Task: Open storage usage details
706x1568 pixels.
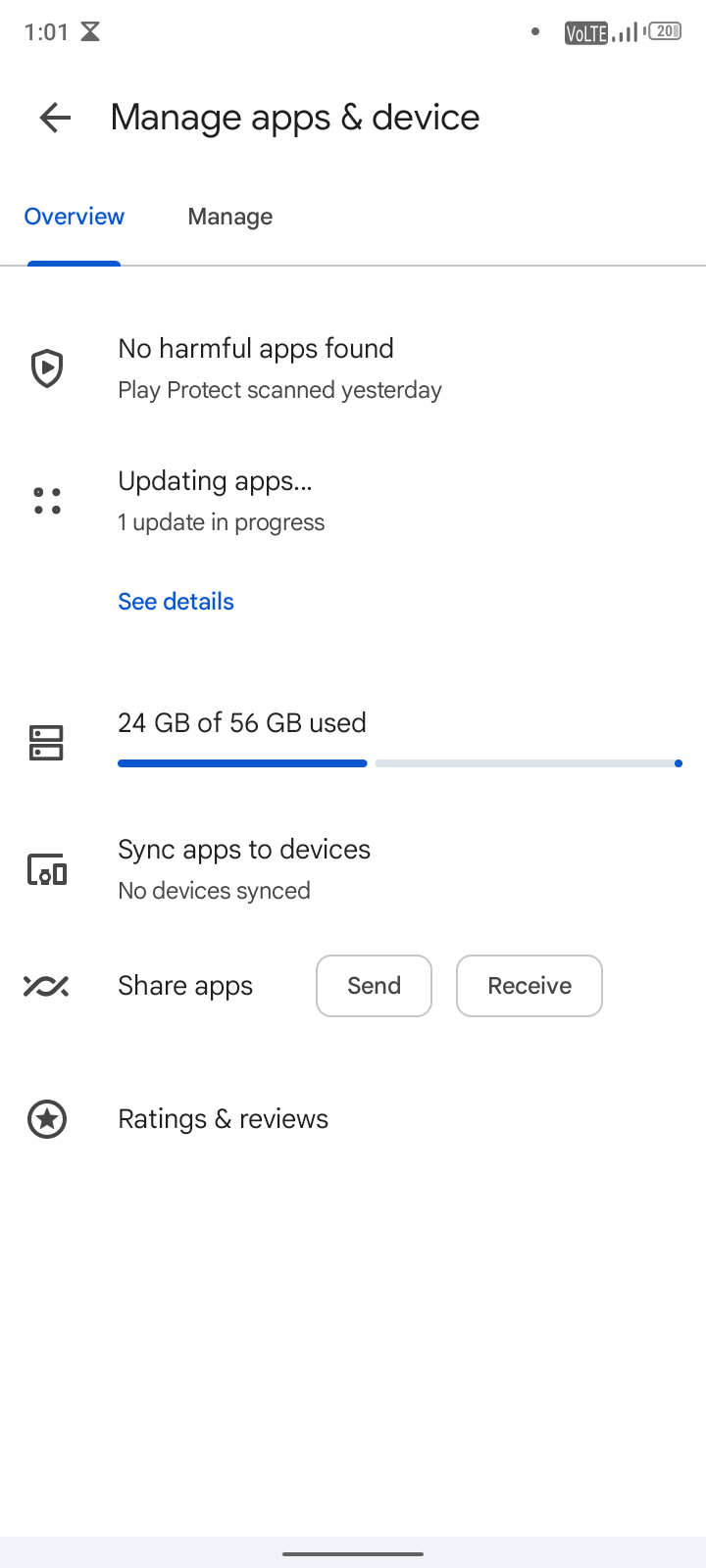Action: (353, 742)
